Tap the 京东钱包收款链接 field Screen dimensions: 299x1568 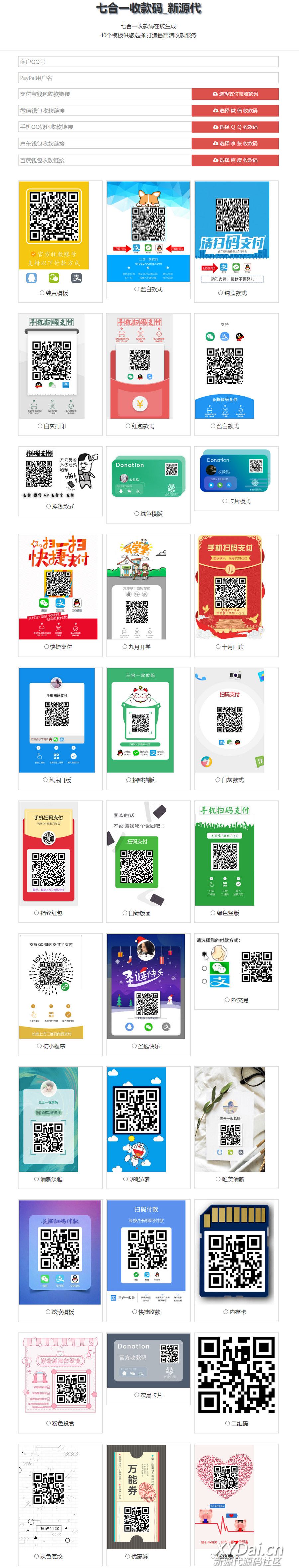[x=105, y=144]
